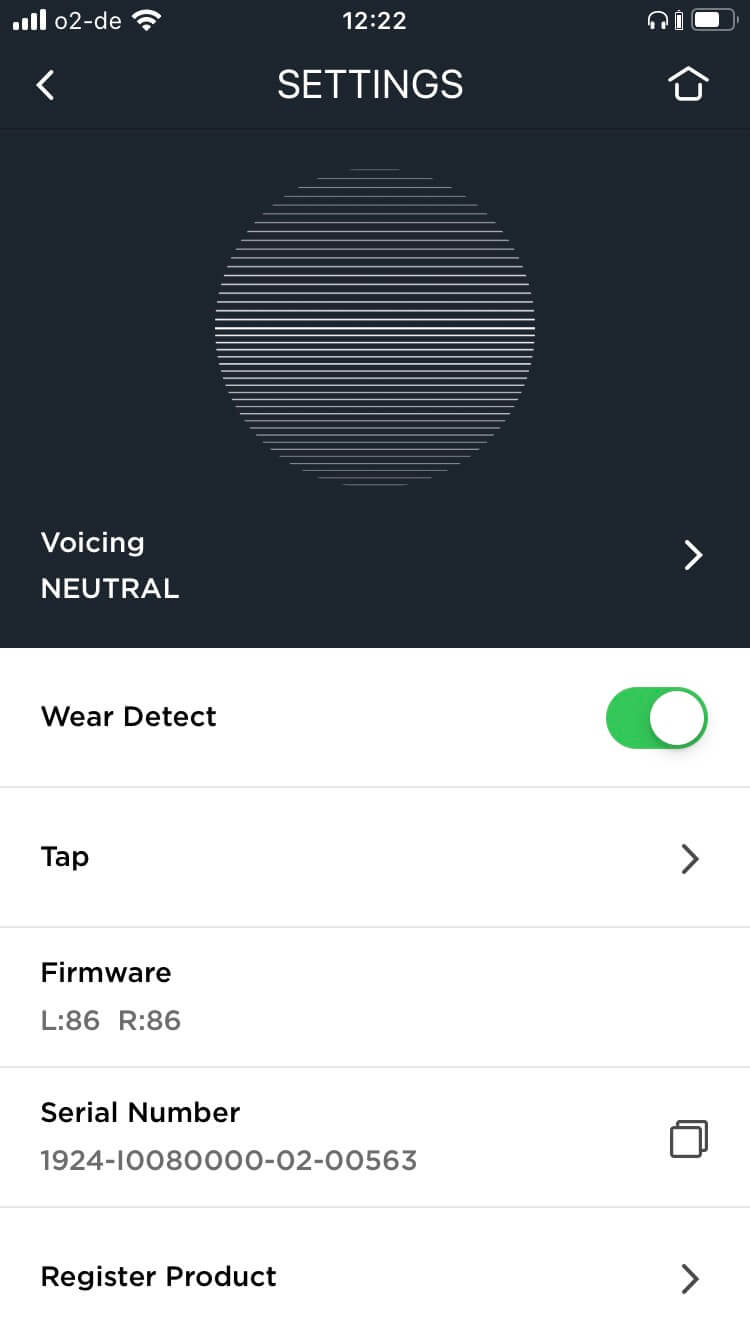Open Tap settings
The width and height of the screenshot is (750, 1334).
click(x=688, y=858)
